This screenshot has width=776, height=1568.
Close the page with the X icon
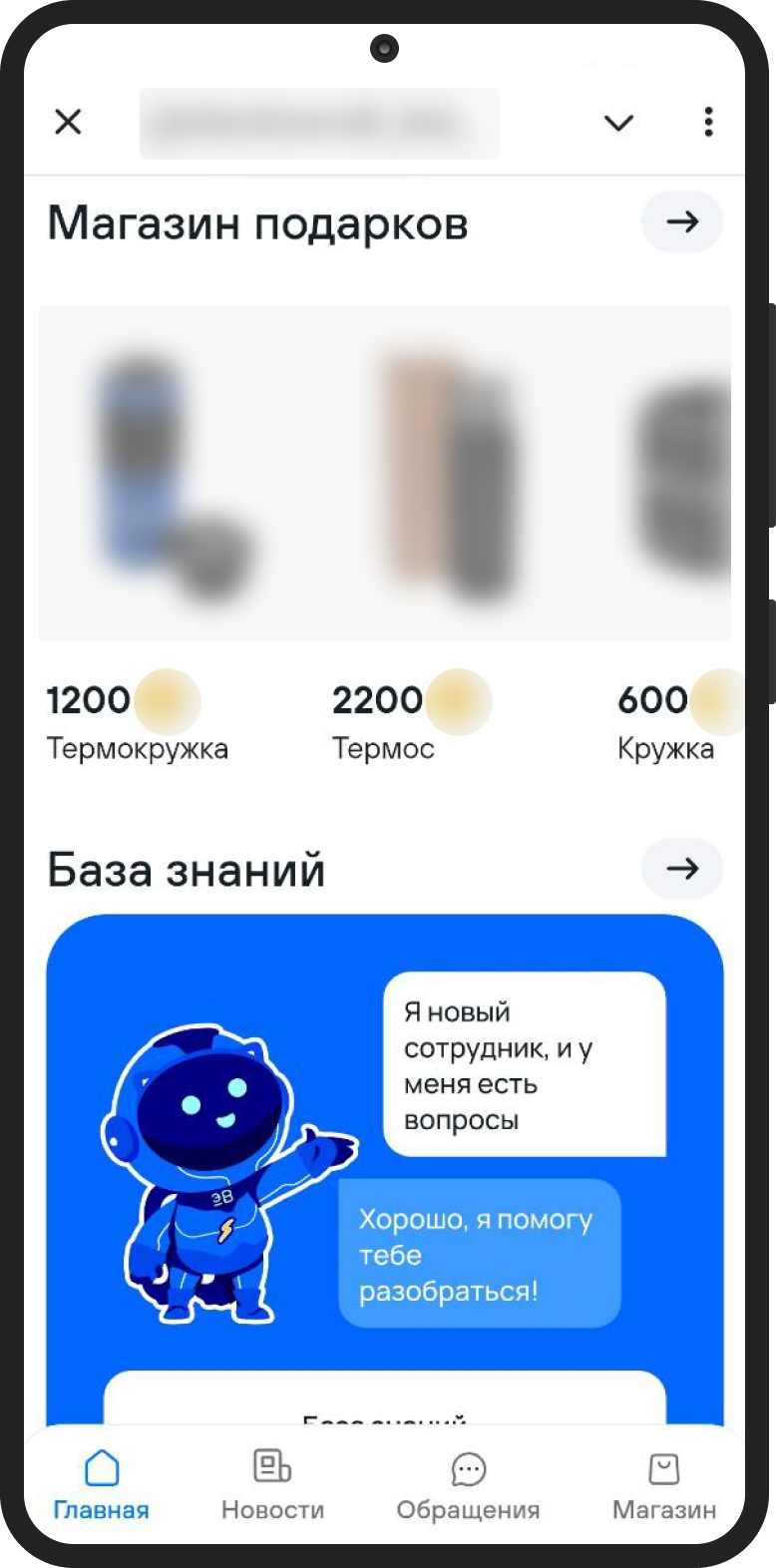point(68,122)
